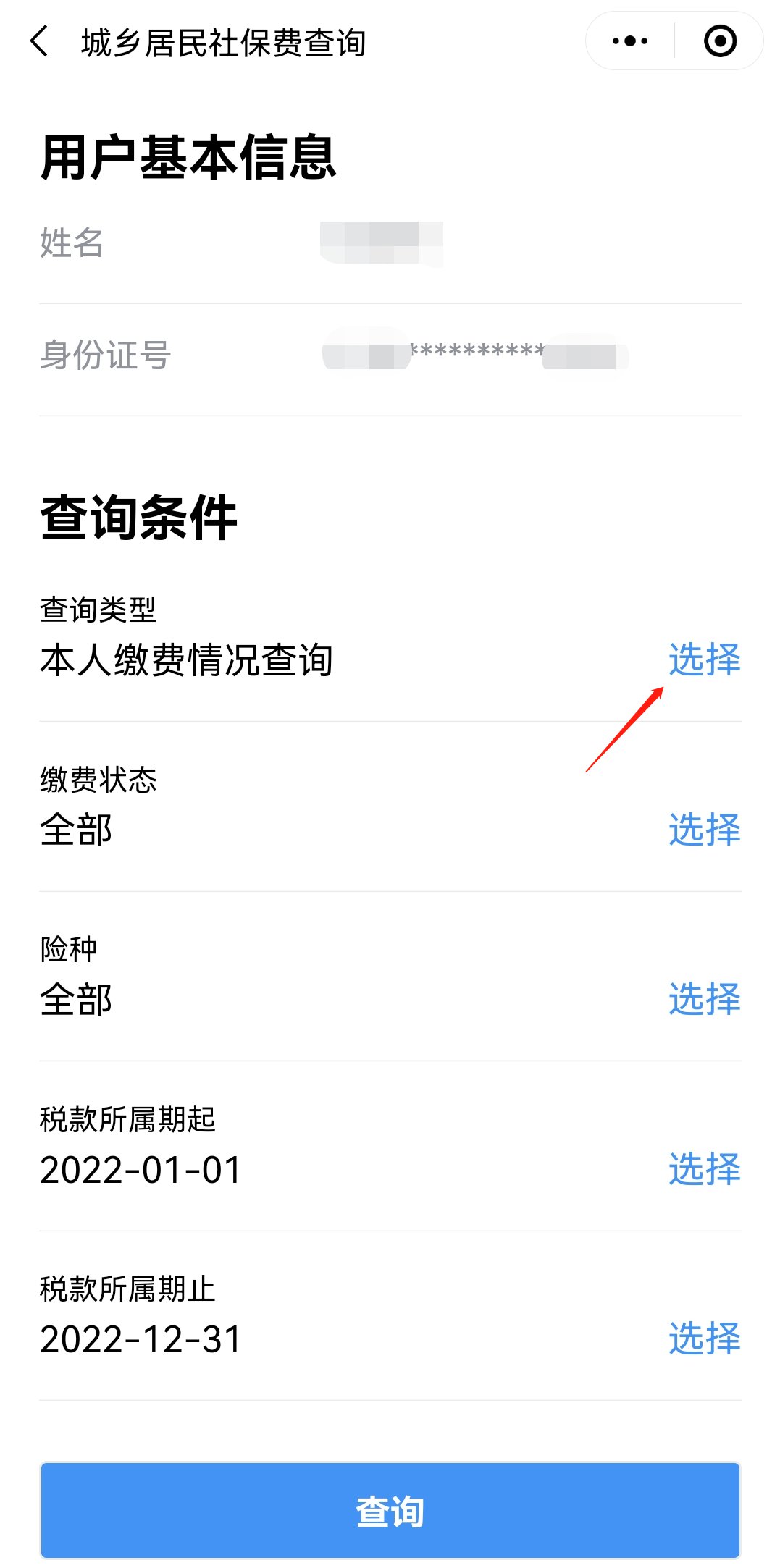Change 税款所属期止 date via 选择
The height and width of the screenshot is (1568, 780).
[x=704, y=1339]
